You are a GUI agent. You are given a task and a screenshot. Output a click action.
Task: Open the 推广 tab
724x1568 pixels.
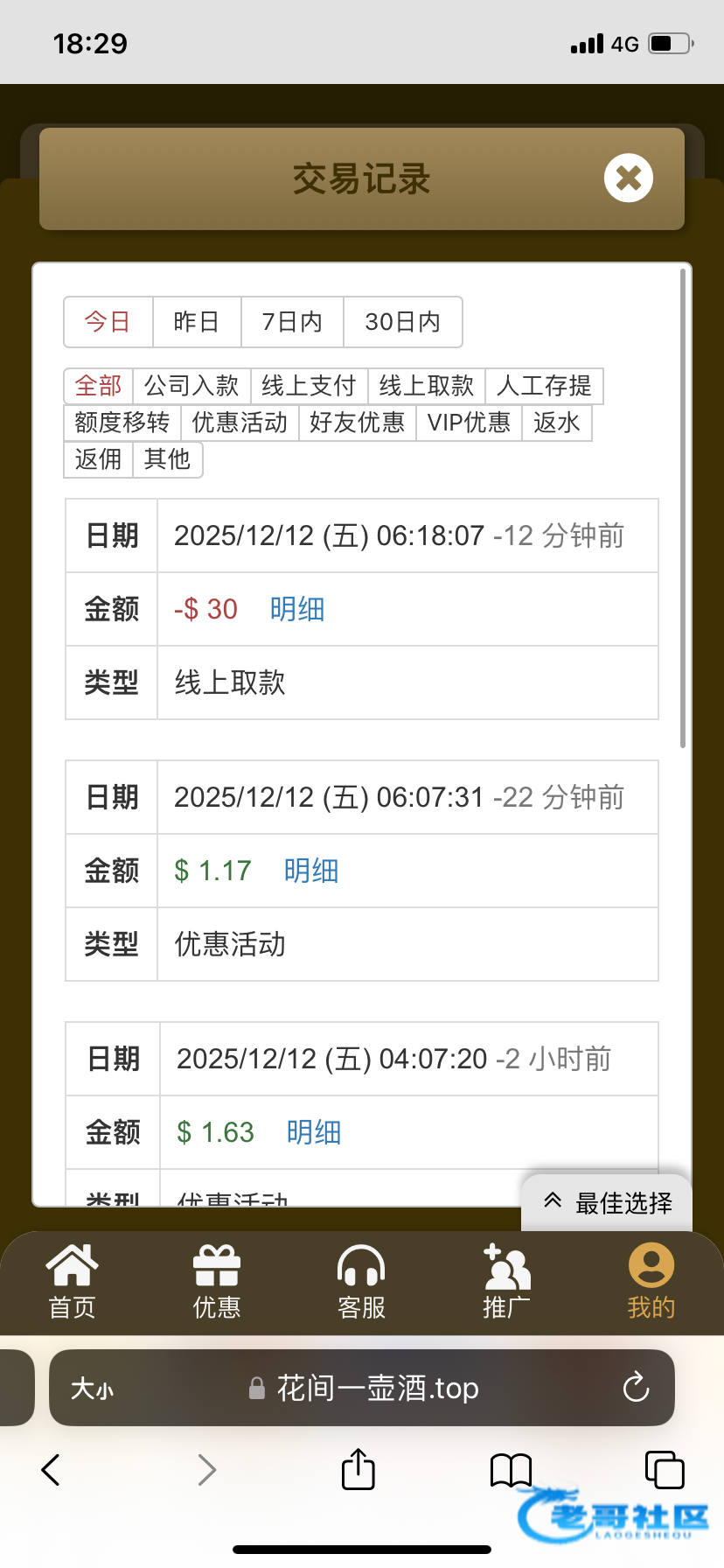(506, 1281)
